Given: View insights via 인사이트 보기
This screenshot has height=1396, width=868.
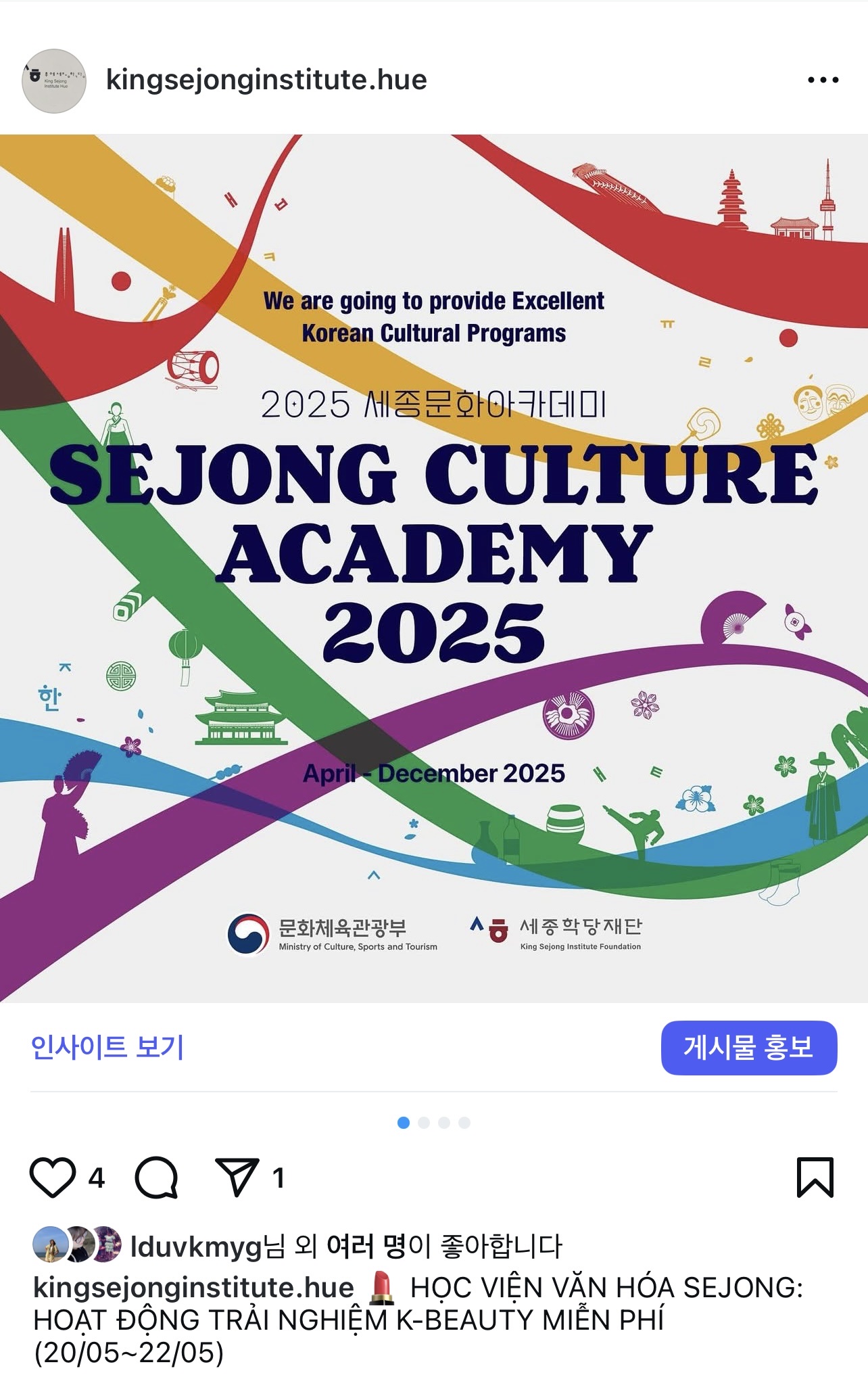Looking at the screenshot, I should [107, 1047].
